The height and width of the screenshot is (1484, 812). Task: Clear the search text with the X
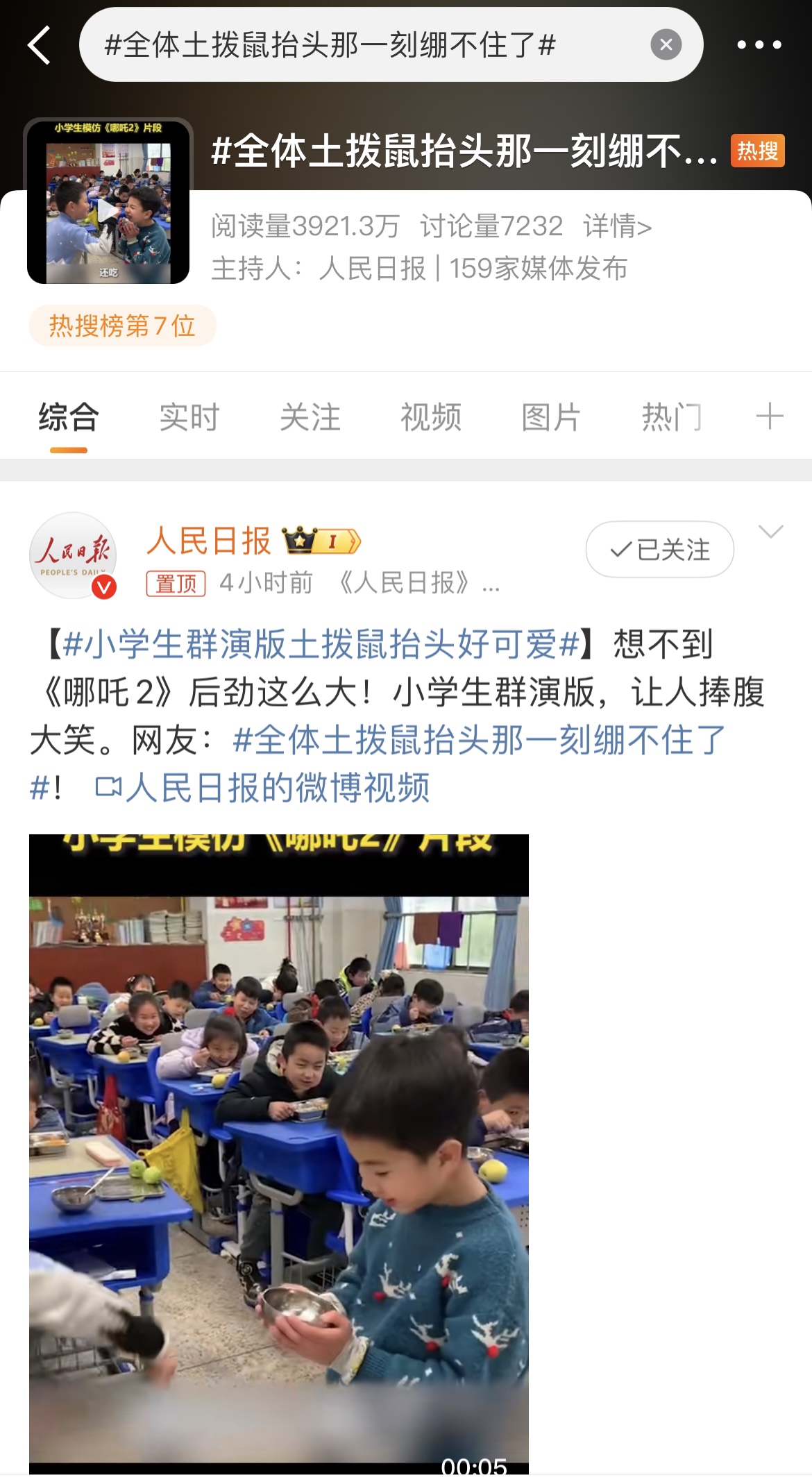tap(666, 45)
